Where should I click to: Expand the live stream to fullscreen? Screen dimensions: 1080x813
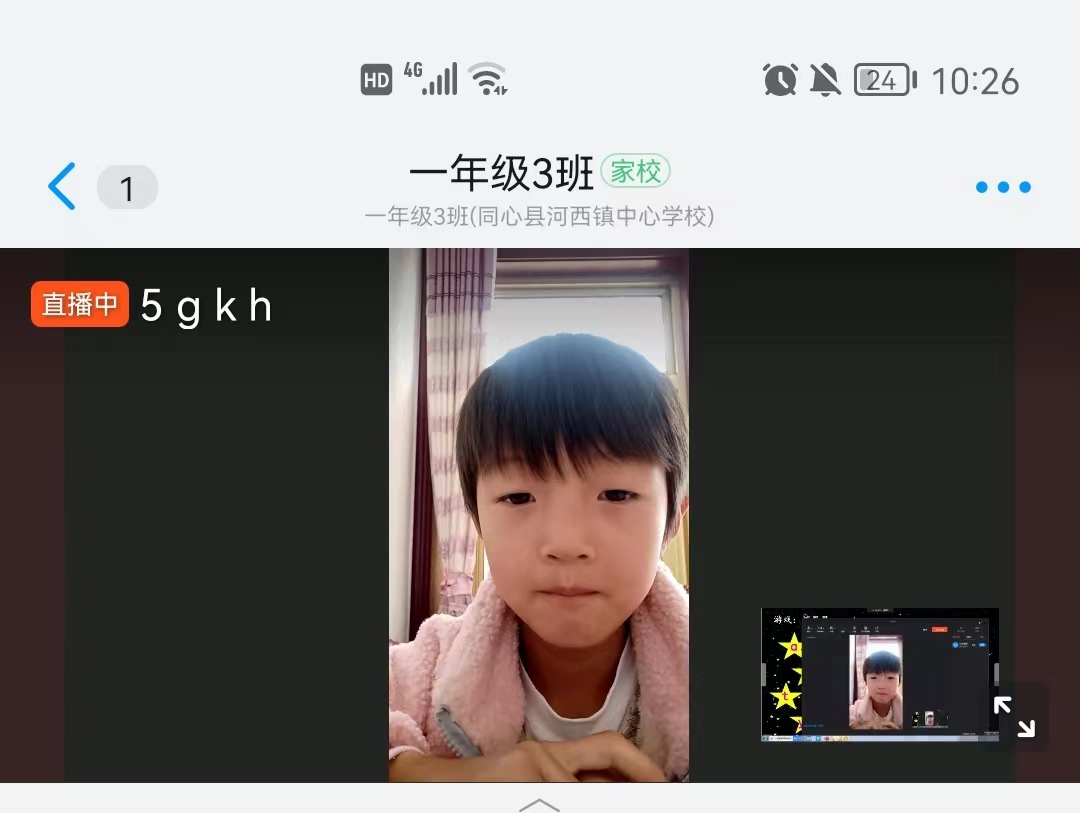point(1014,717)
